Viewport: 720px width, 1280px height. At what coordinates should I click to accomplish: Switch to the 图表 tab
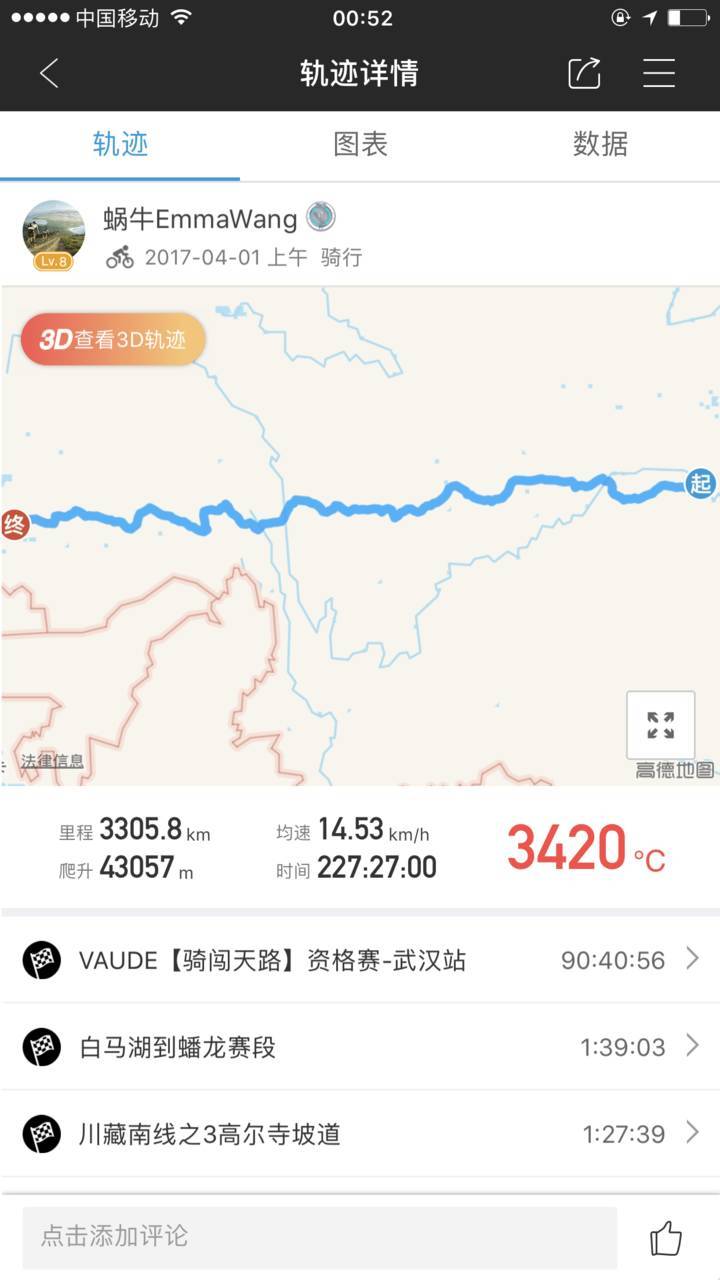(360, 144)
